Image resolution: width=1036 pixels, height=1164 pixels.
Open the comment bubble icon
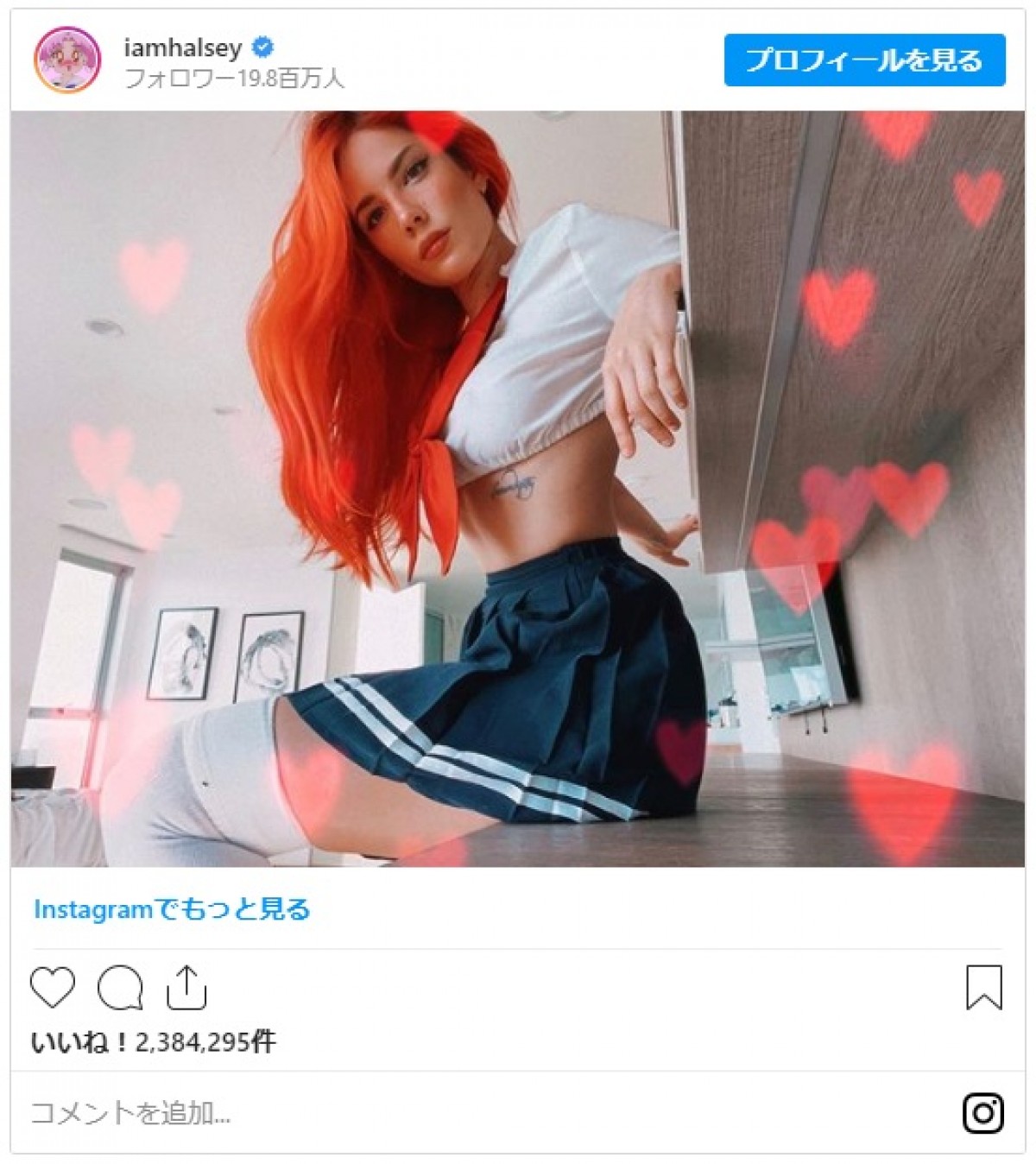120,988
